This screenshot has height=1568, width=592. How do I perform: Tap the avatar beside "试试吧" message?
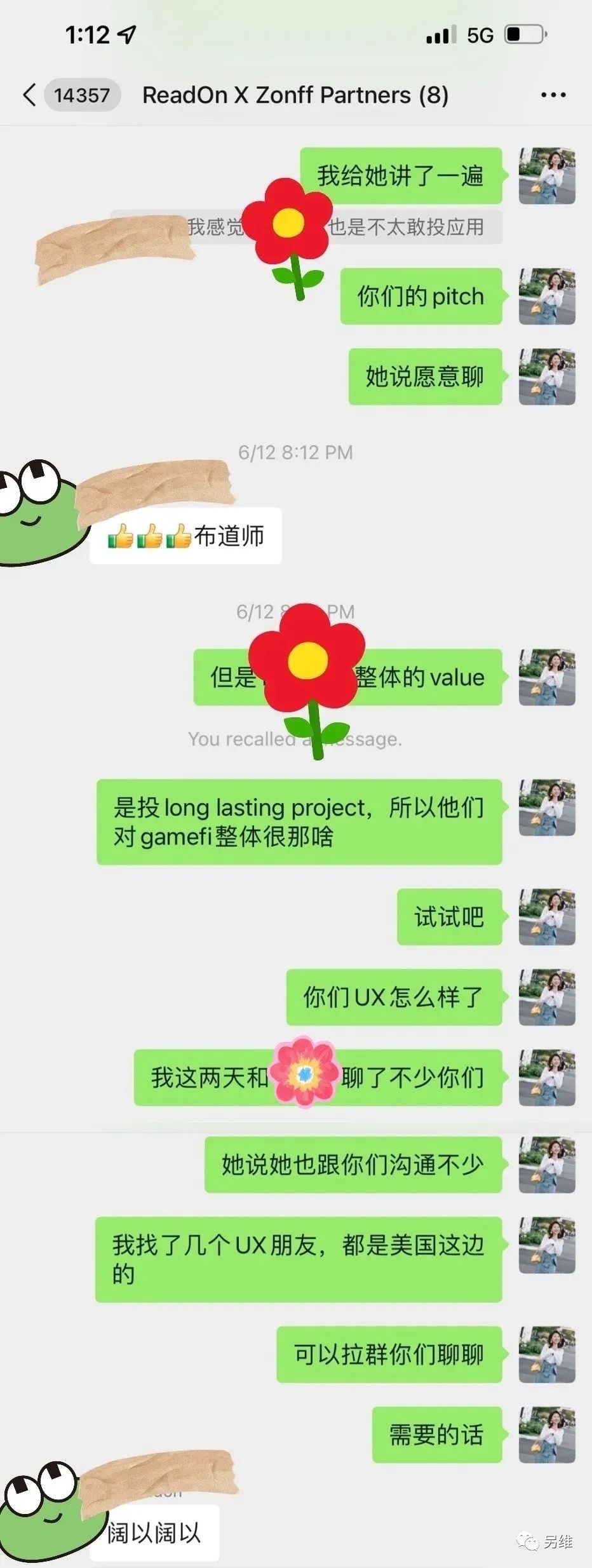click(546, 917)
